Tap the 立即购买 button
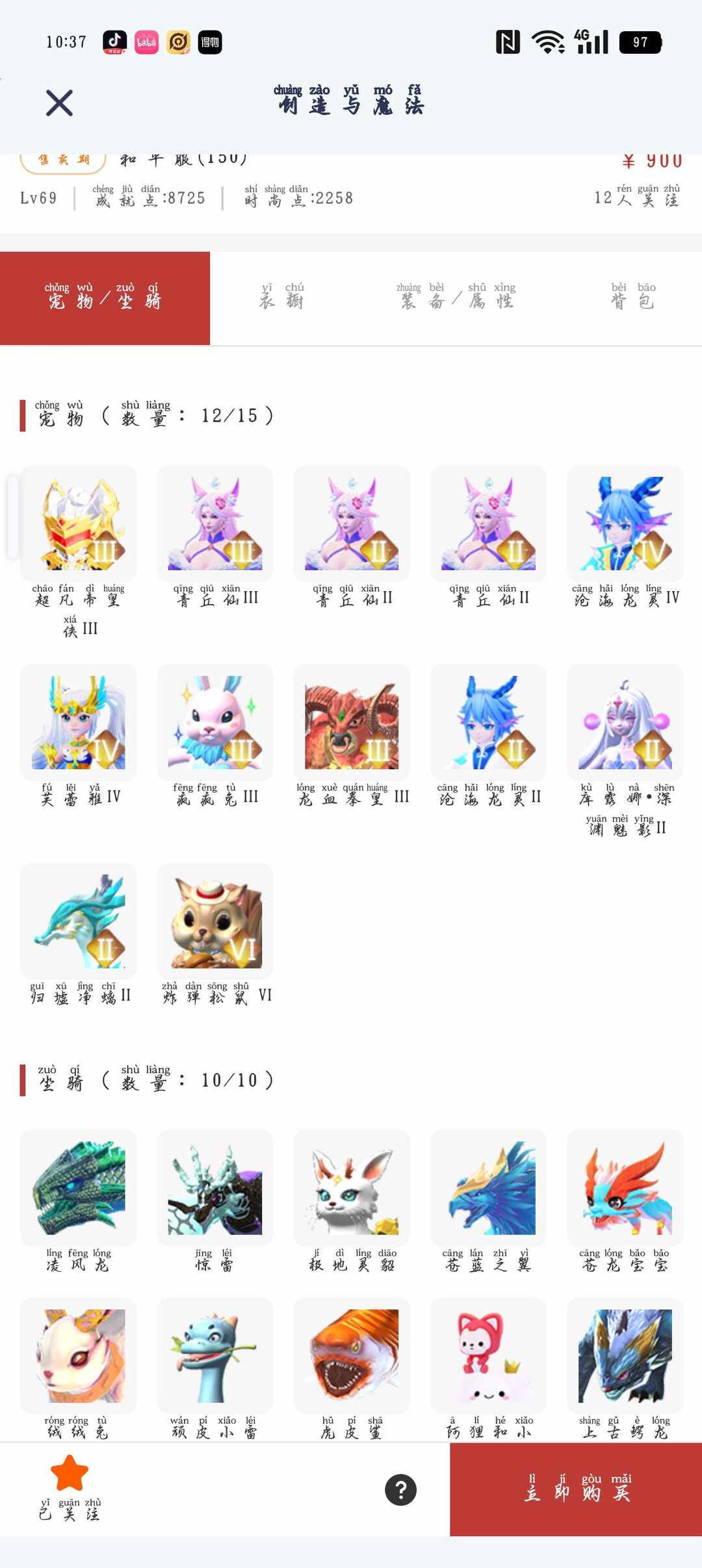Screen dimensions: 702x1568 click(x=575, y=1489)
